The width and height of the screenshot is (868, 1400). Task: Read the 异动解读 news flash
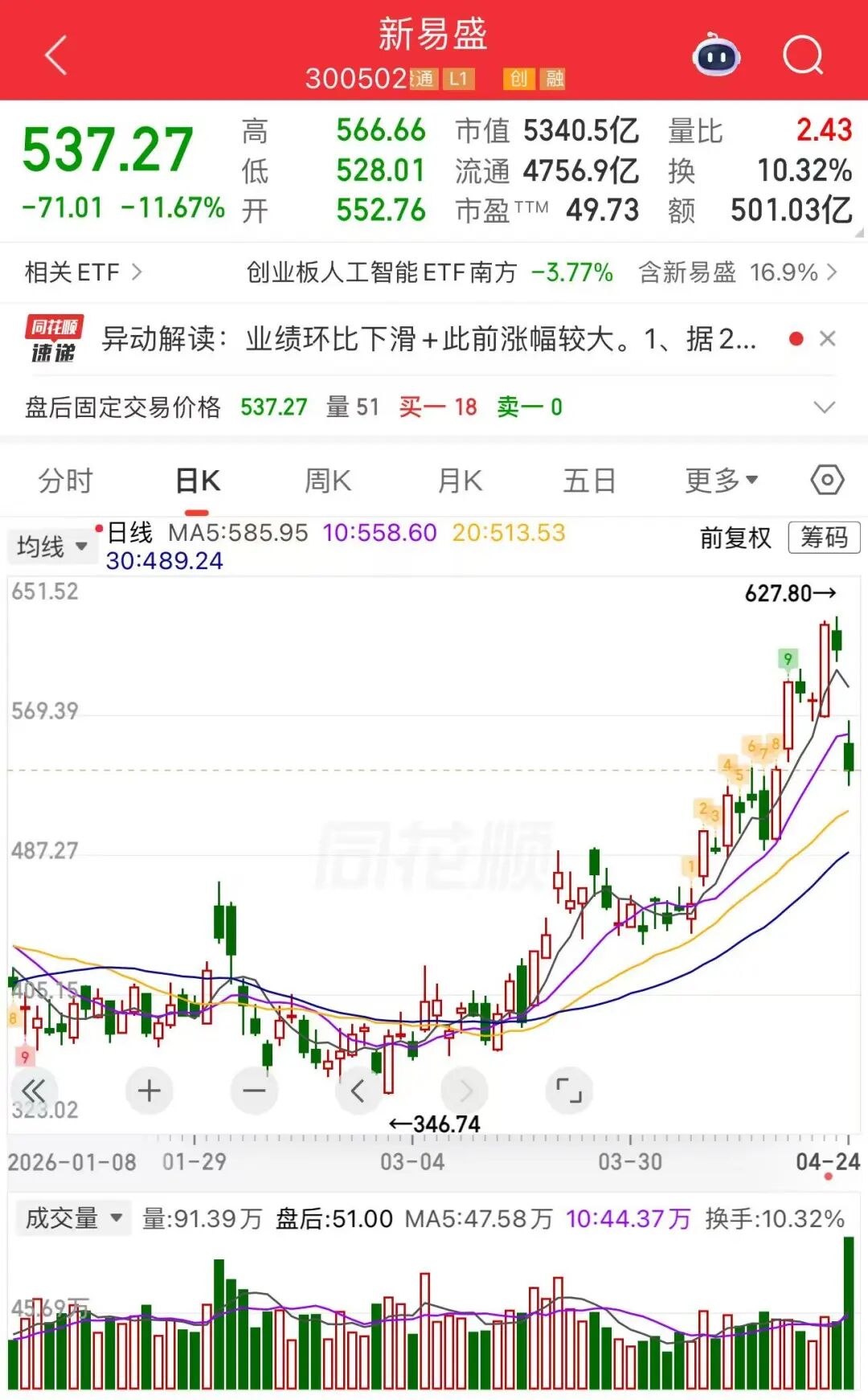tap(428, 339)
